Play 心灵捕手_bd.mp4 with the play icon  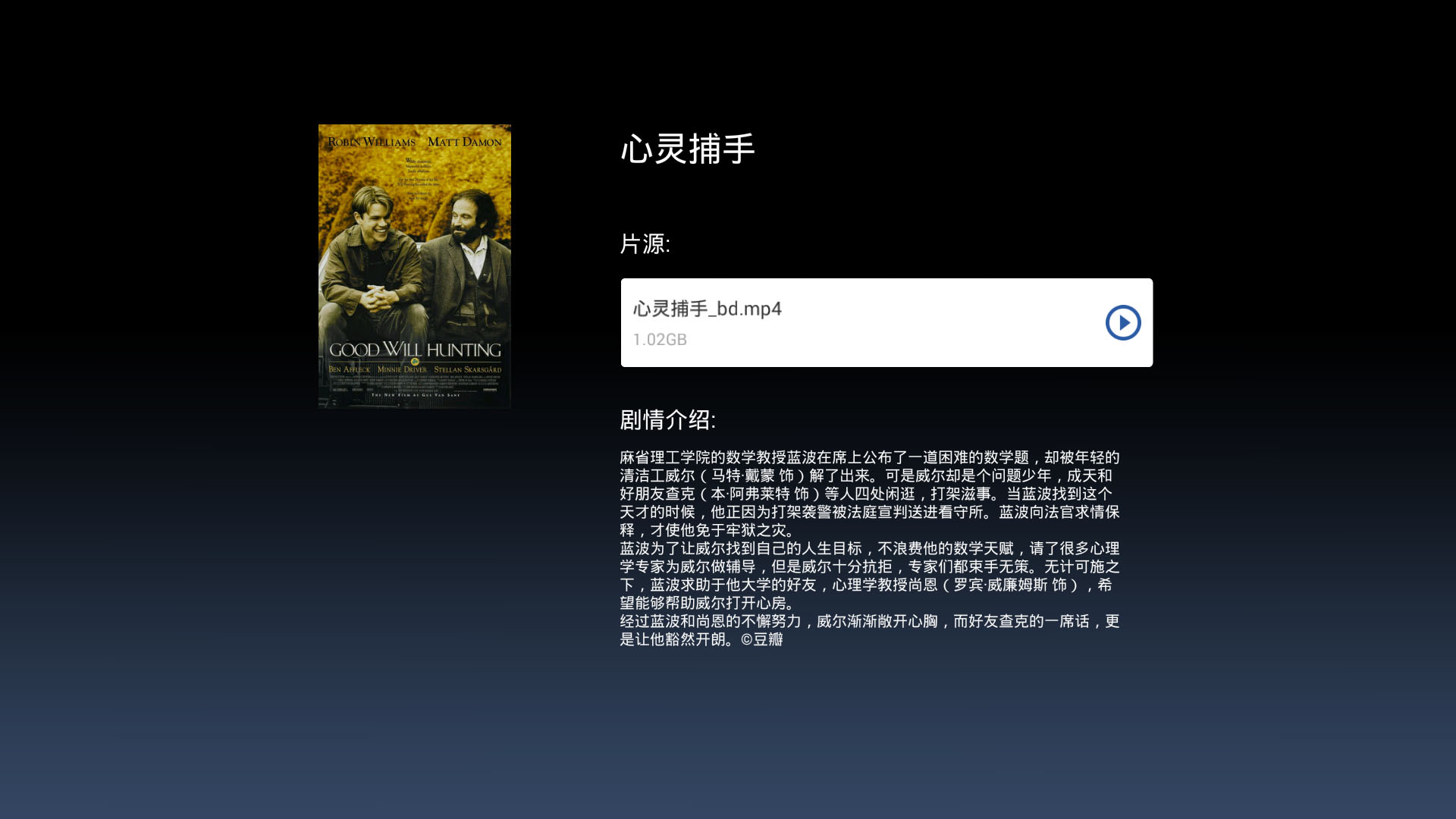1122,323
